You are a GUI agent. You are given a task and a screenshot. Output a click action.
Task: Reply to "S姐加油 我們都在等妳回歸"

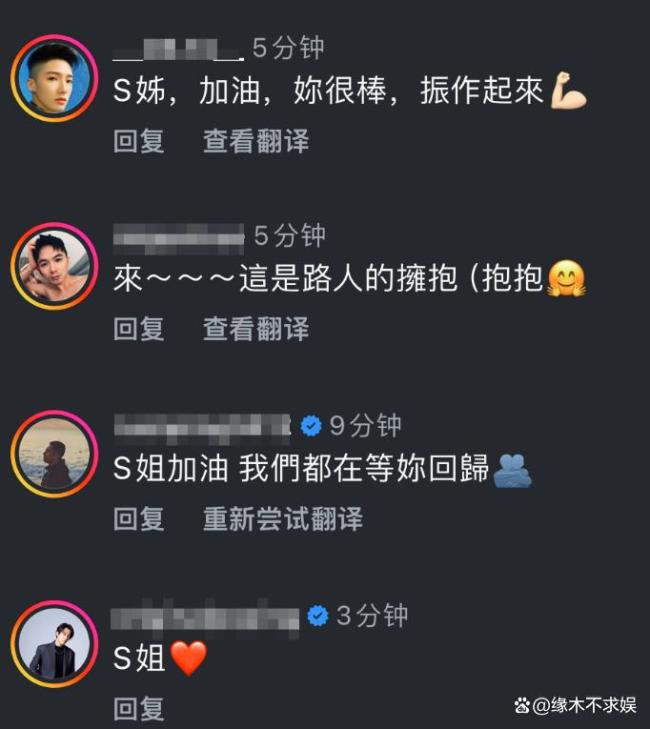[x=139, y=518]
